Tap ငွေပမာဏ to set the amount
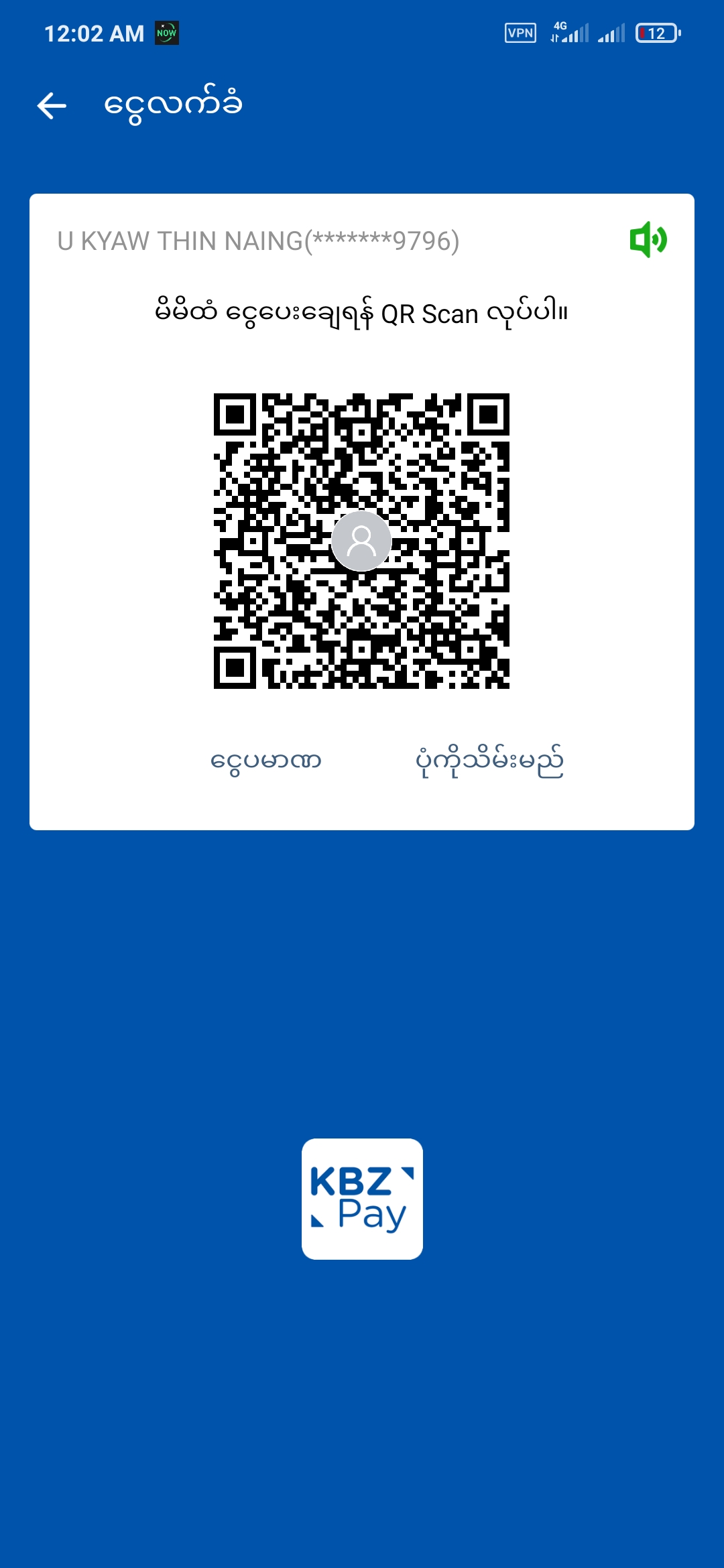This screenshot has width=724, height=1568. (266, 761)
